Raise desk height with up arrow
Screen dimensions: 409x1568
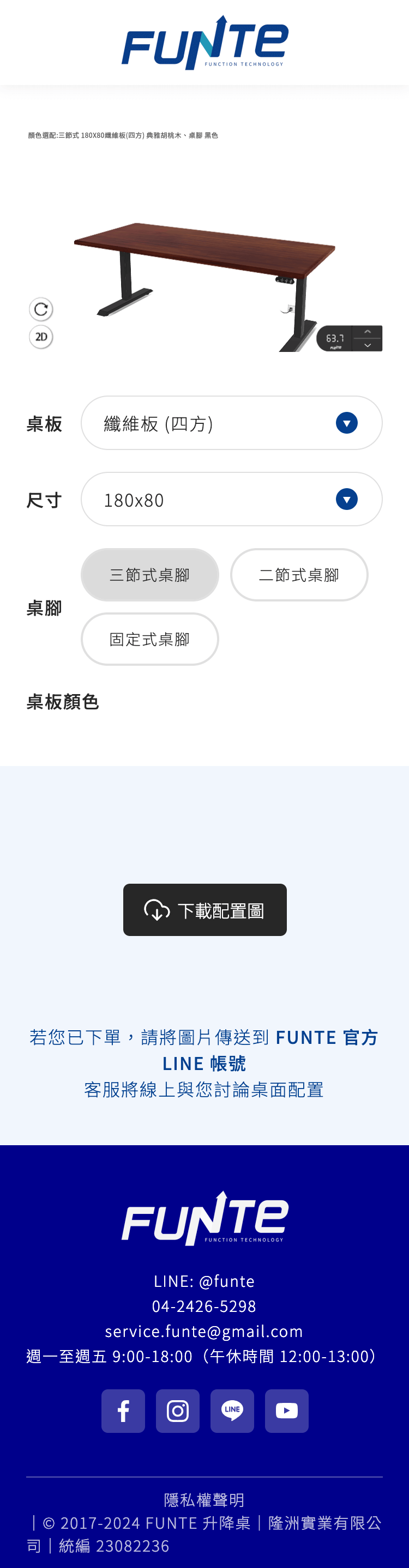pos(367,332)
